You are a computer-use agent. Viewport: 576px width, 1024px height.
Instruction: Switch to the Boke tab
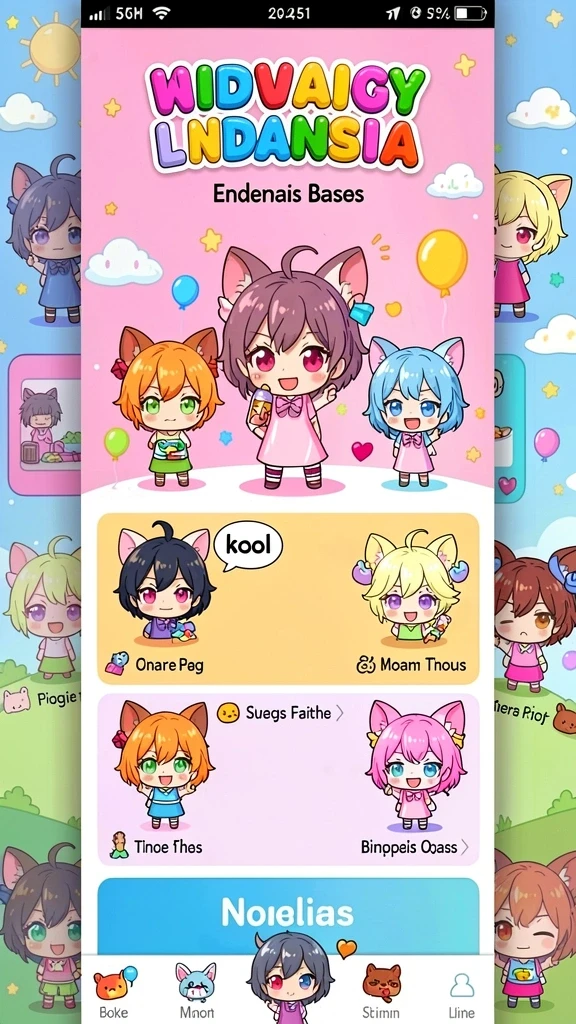point(112,991)
